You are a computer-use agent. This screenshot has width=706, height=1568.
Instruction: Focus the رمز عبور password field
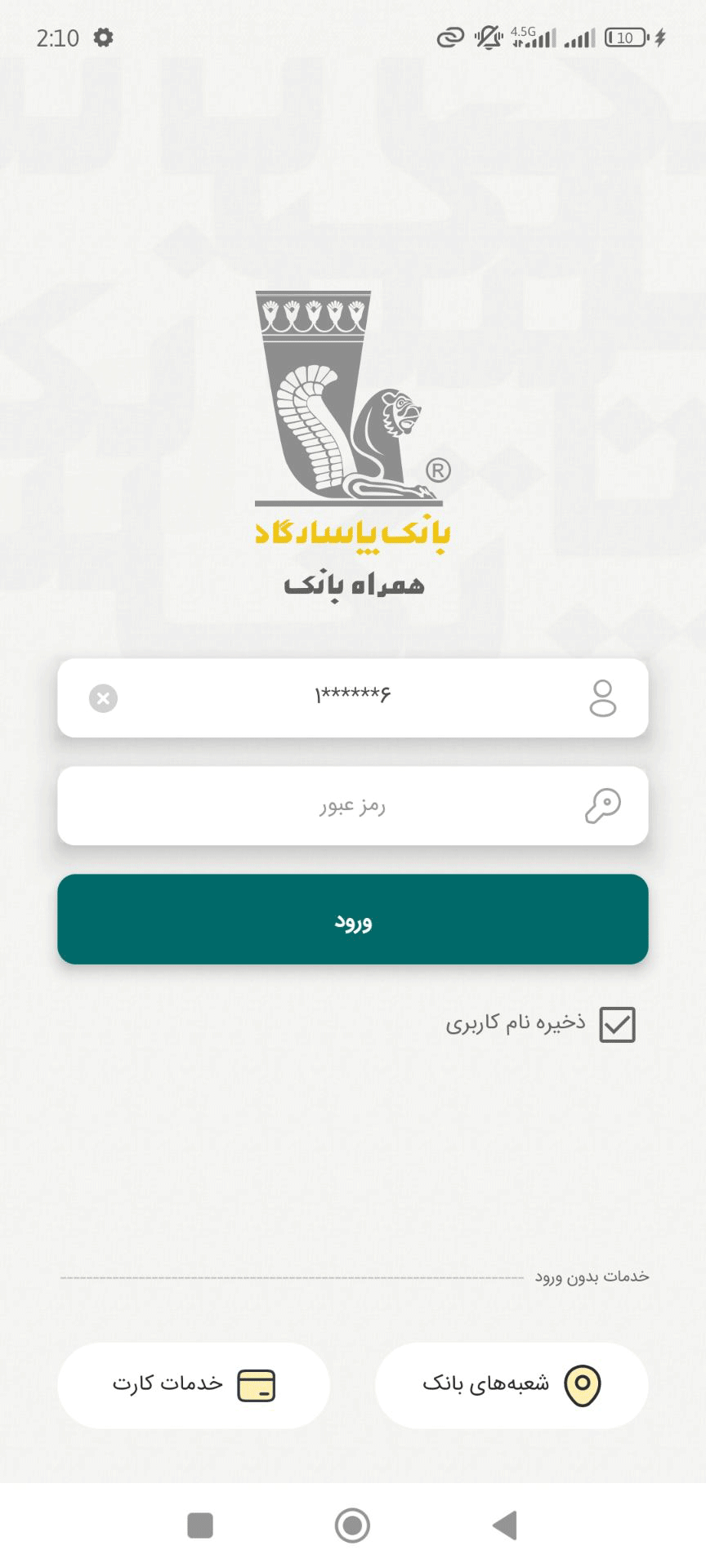pyautogui.click(x=353, y=806)
